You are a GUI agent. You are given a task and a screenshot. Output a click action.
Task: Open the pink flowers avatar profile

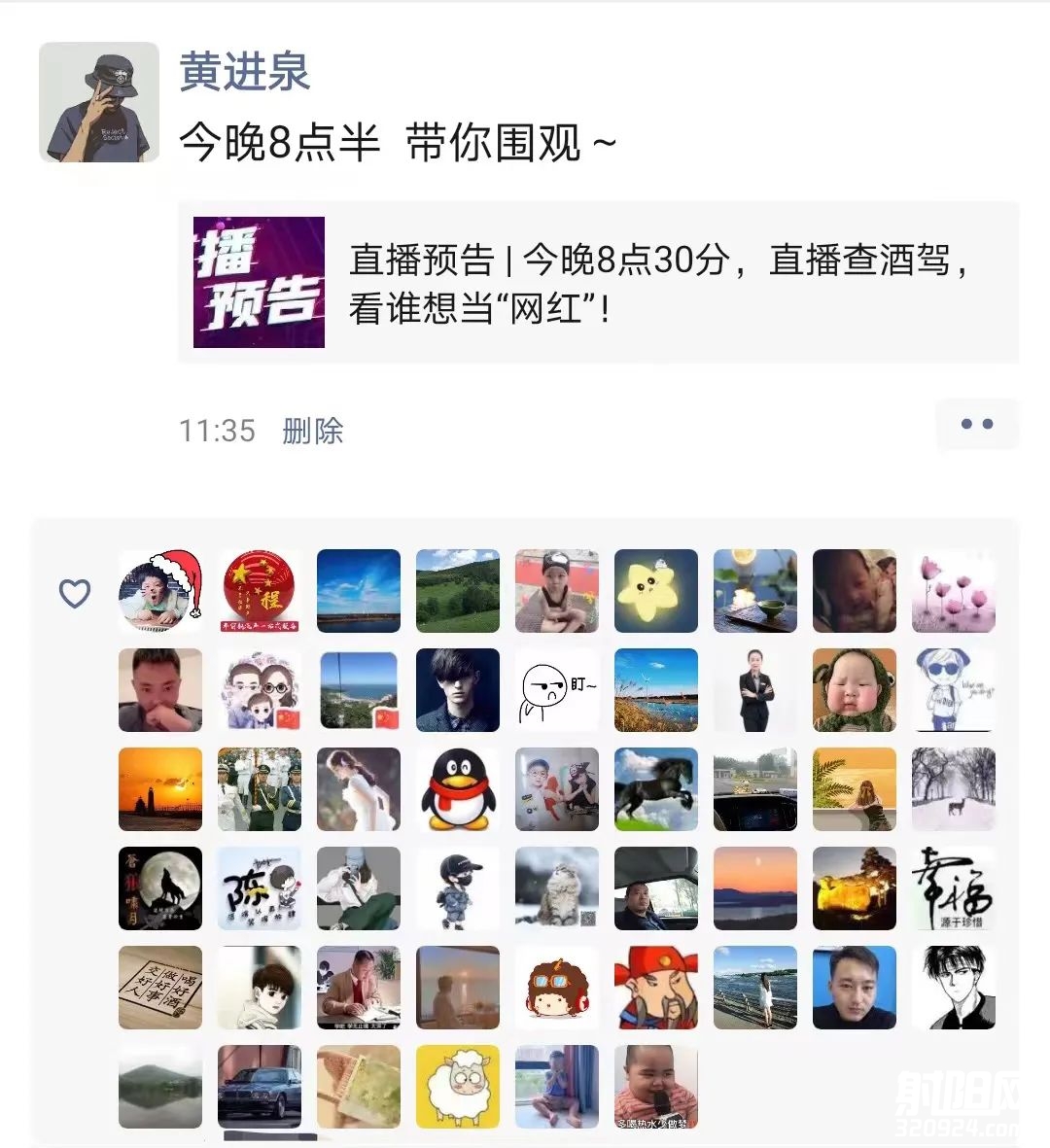pos(954,591)
